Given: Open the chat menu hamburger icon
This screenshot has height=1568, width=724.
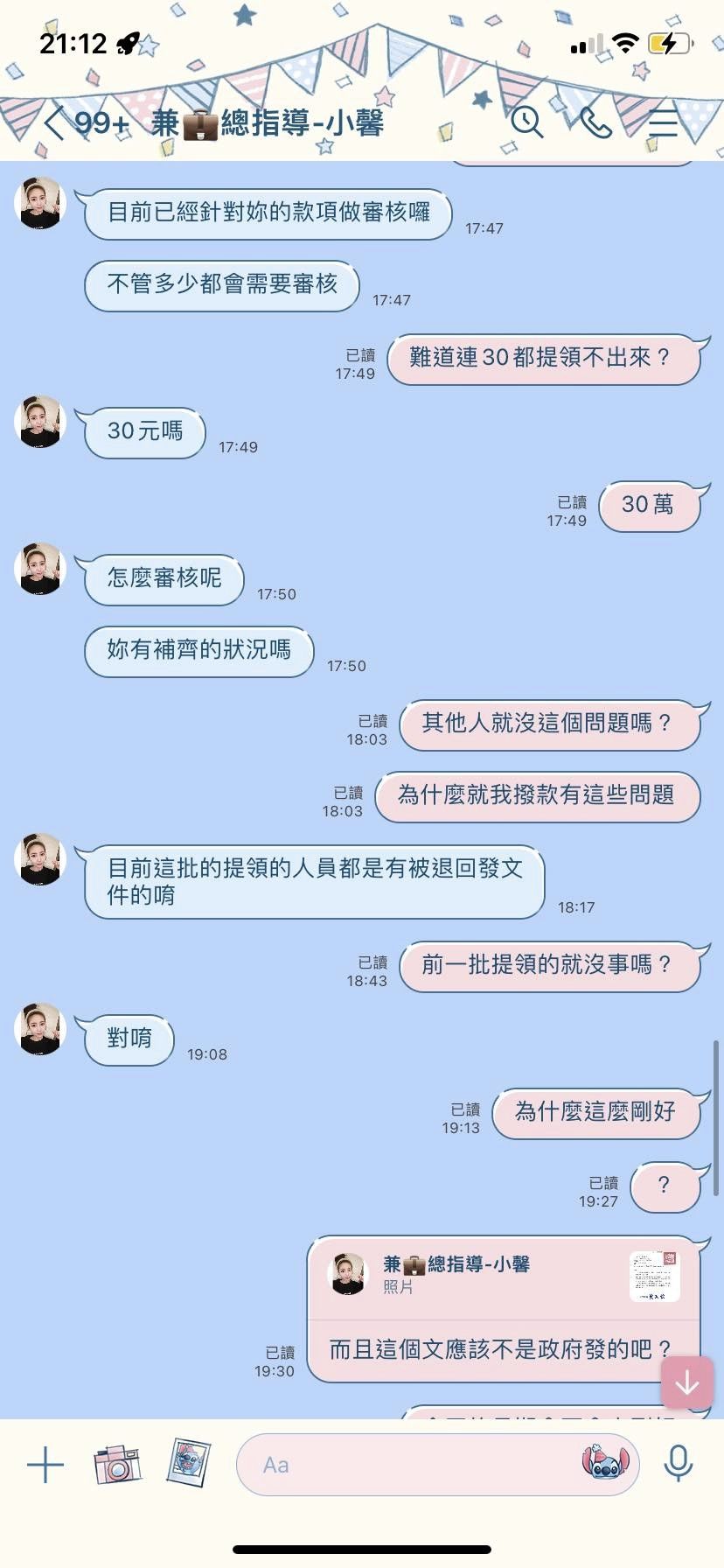Looking at the screenshot, I should [x=663, y=122].
